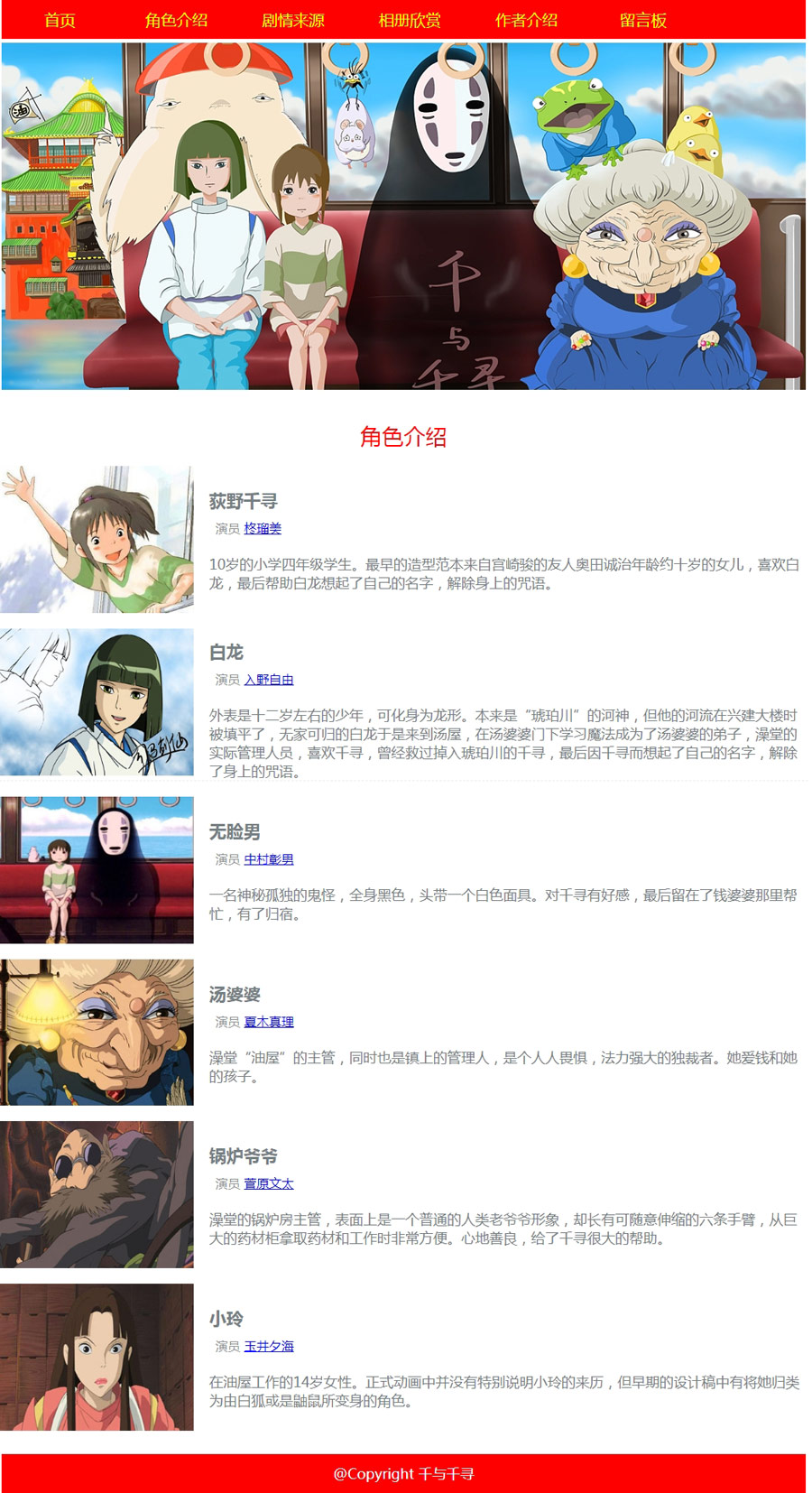The image size is (812, 1493).
Task: Open the 剧情来源 page
Action: 293,20
